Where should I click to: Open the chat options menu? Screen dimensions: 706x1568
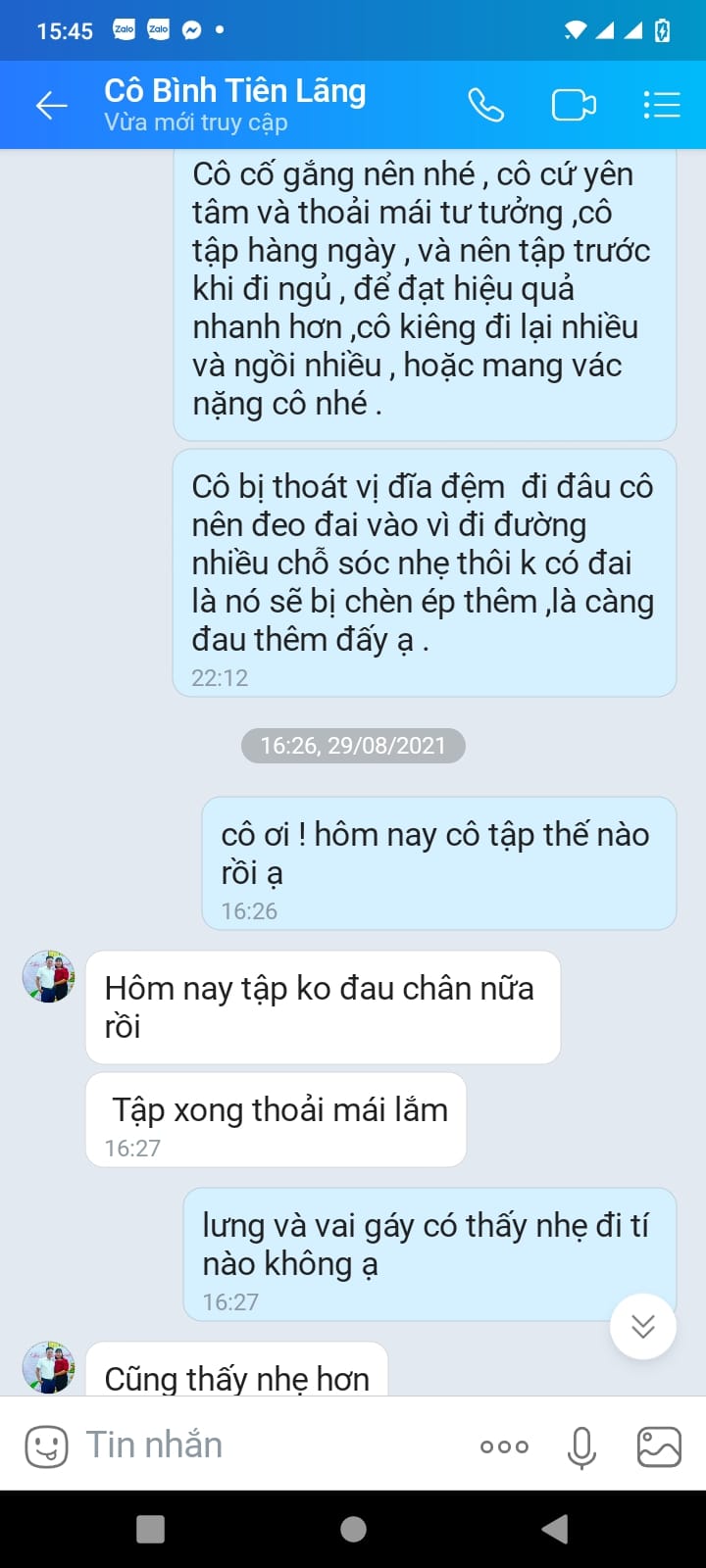click(662, 105)
